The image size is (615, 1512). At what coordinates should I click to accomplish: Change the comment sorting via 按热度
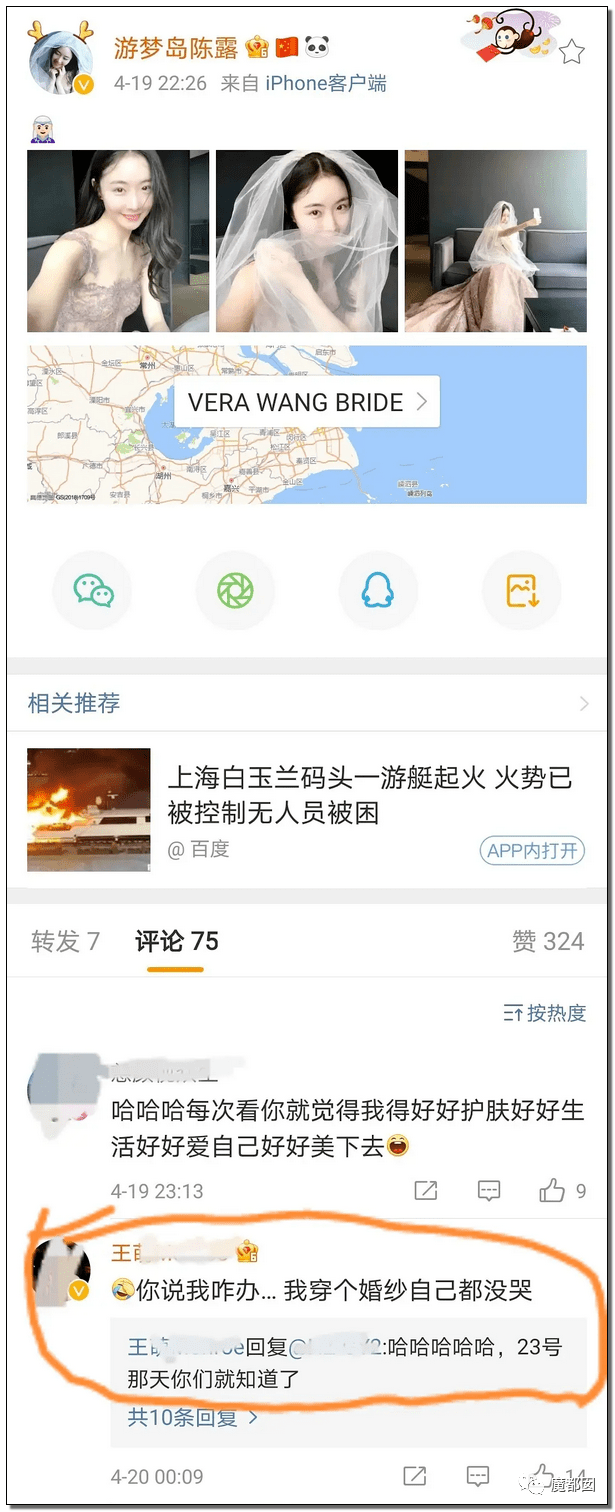(544, 1013)
